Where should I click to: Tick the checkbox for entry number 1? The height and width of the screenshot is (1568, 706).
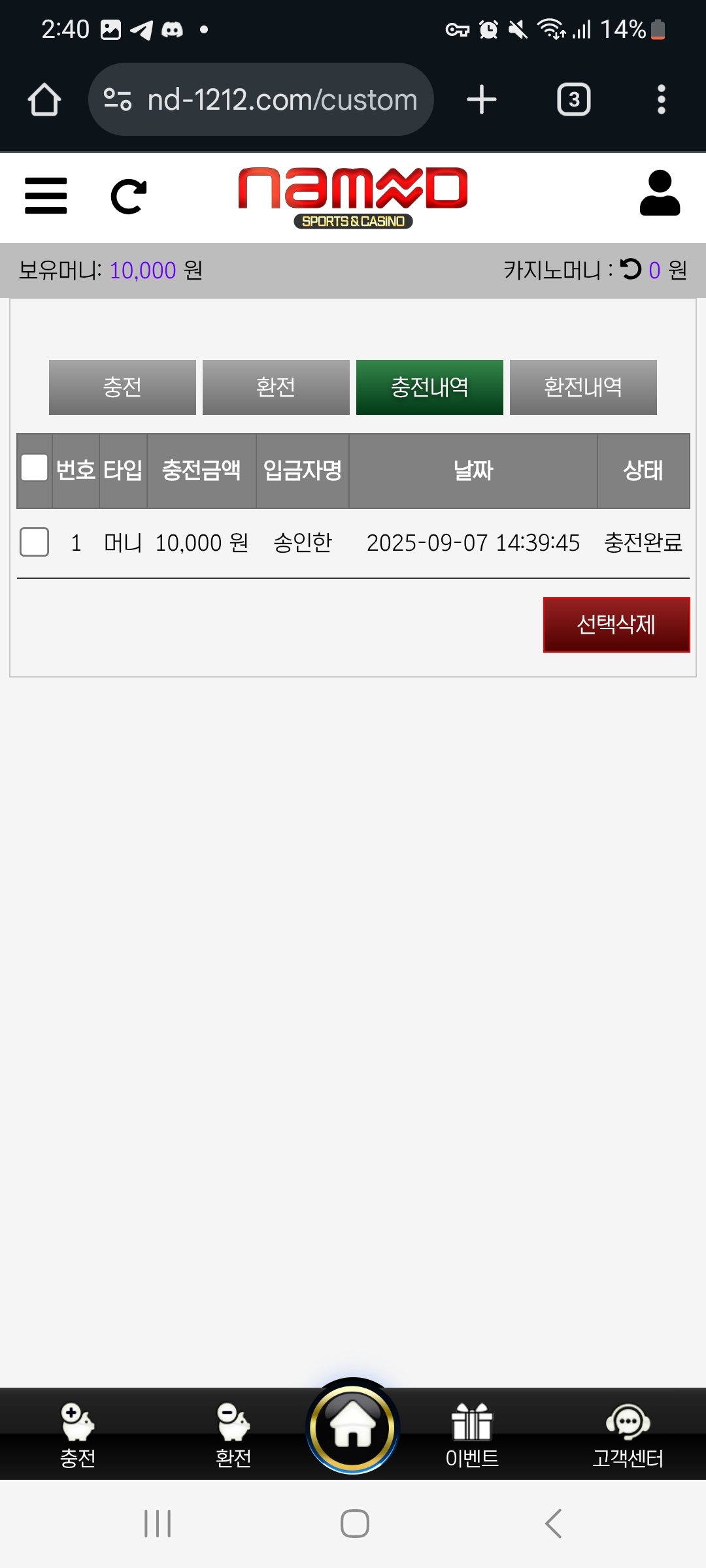(34, 542)
